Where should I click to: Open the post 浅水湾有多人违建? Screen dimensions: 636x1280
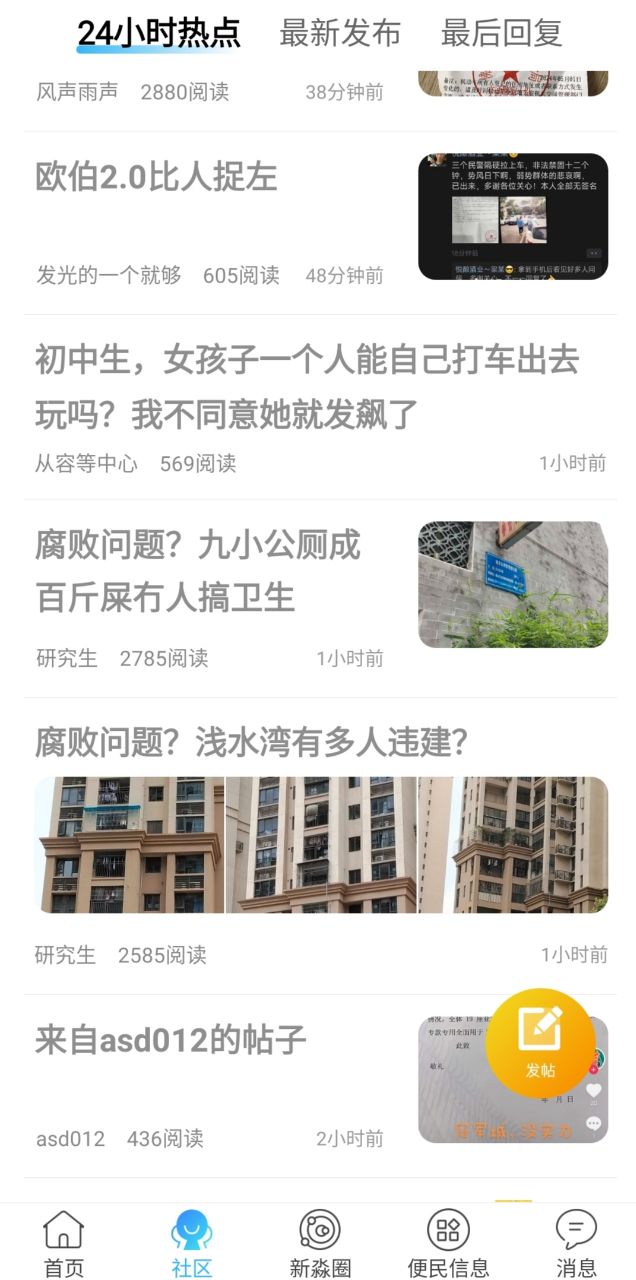[x=252, y=743]
